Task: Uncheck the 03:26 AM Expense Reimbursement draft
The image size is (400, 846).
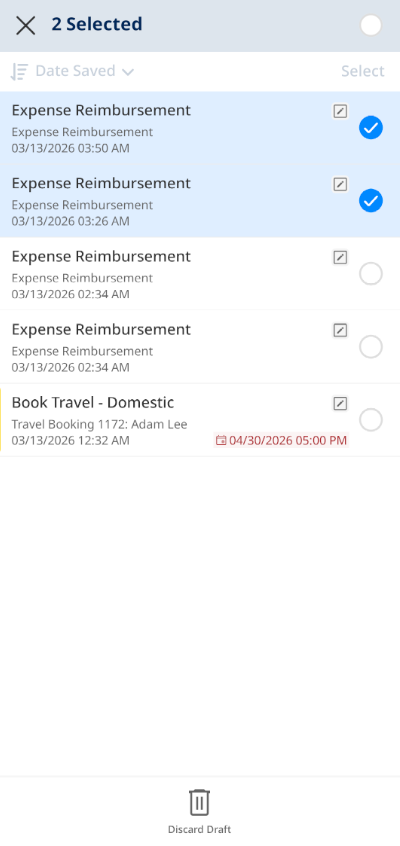Action: pyautogui.click(x=371, y=201)
